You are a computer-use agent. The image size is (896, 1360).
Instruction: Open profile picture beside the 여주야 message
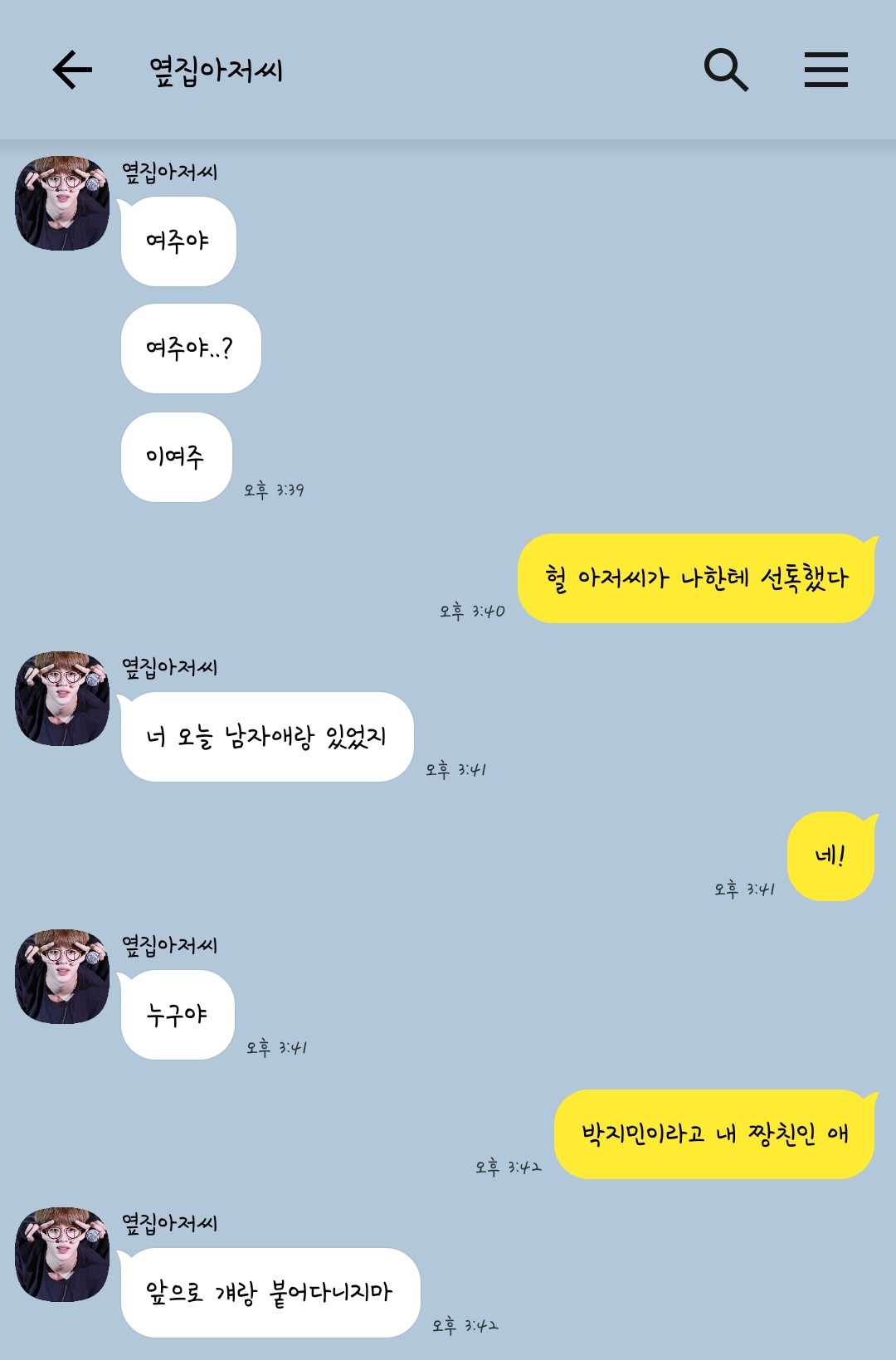(62, 203)
